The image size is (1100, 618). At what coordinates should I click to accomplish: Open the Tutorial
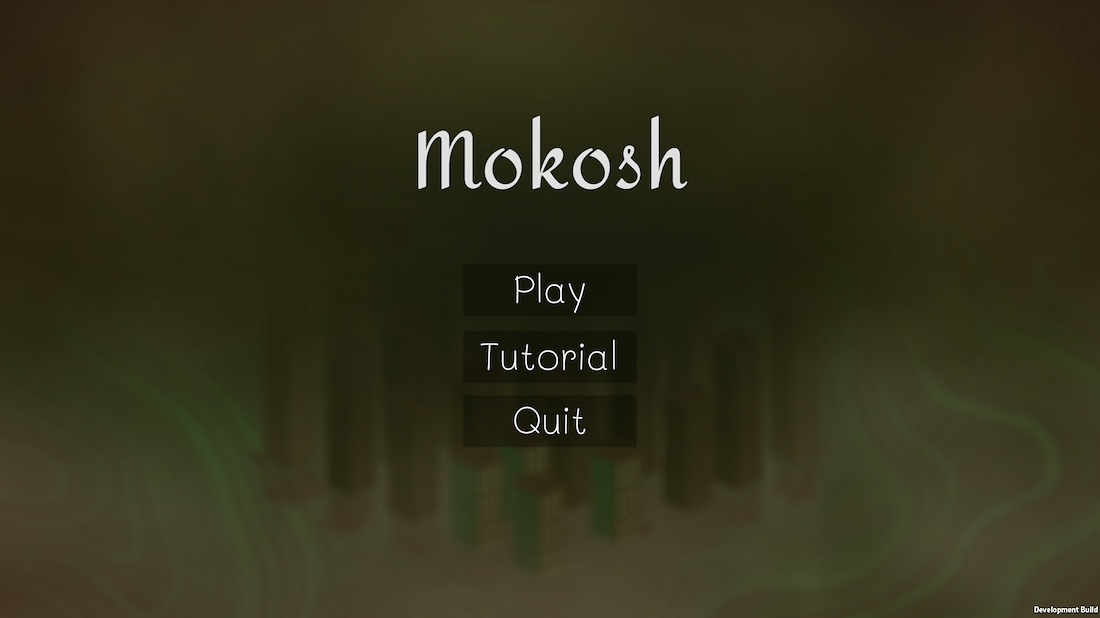coord(550,356)
